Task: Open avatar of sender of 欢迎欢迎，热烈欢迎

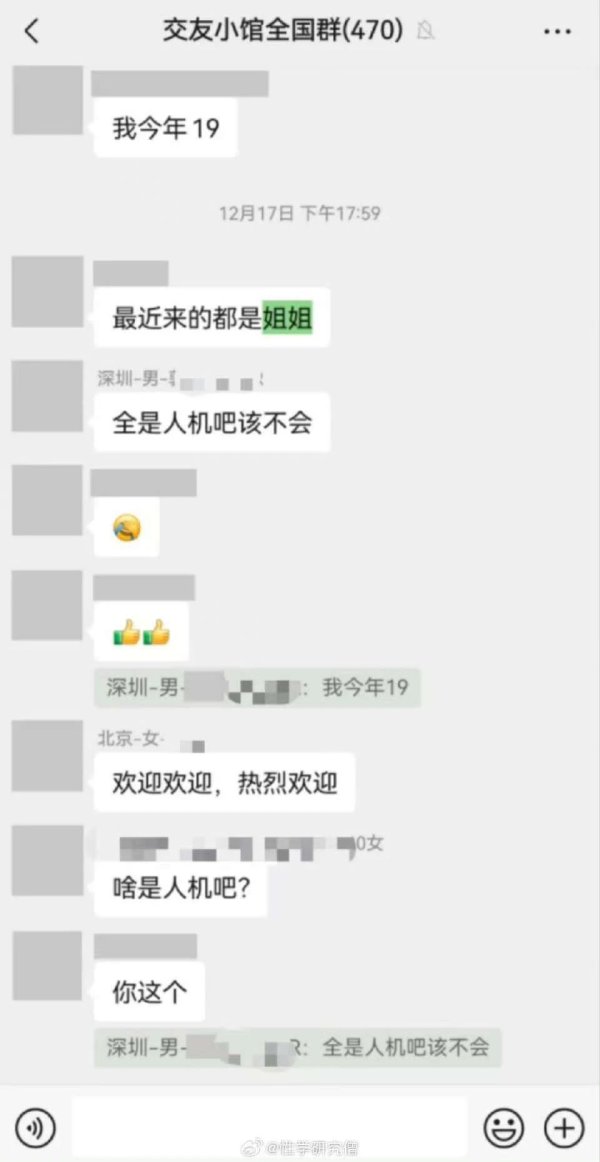Action: point(47,756)
